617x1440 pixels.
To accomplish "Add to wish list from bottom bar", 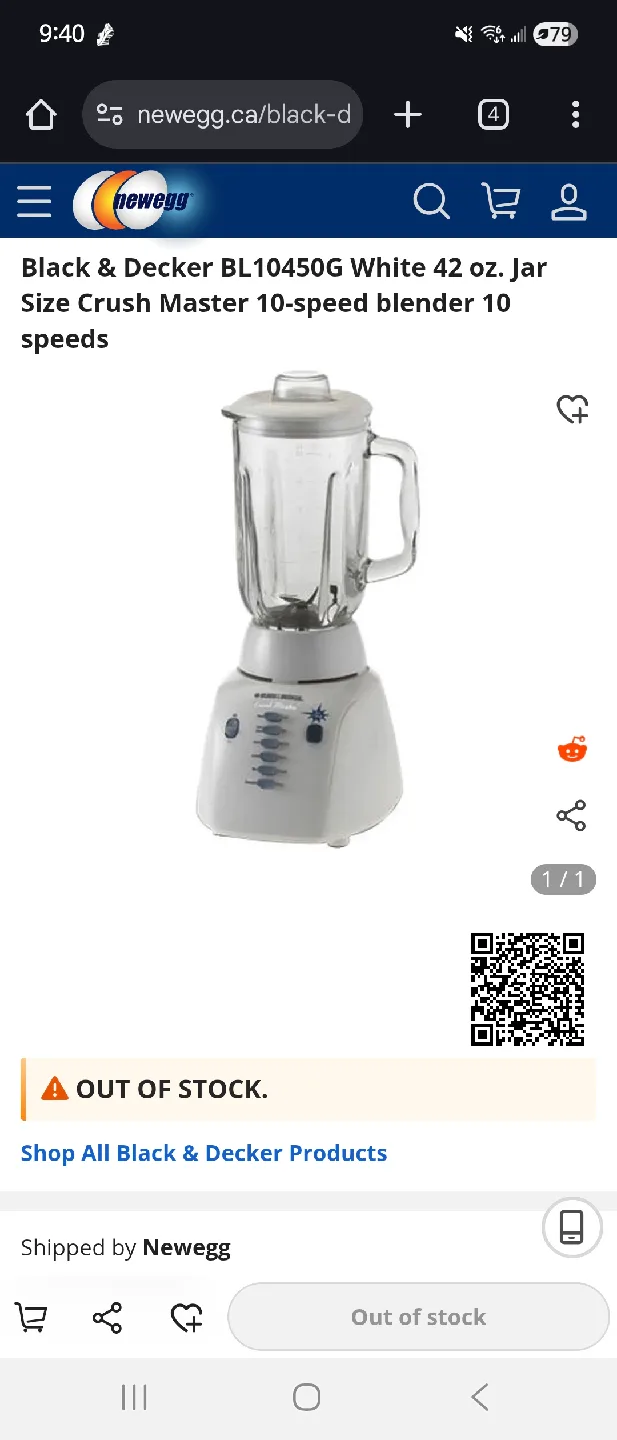I will click(x=186, y=1317).
